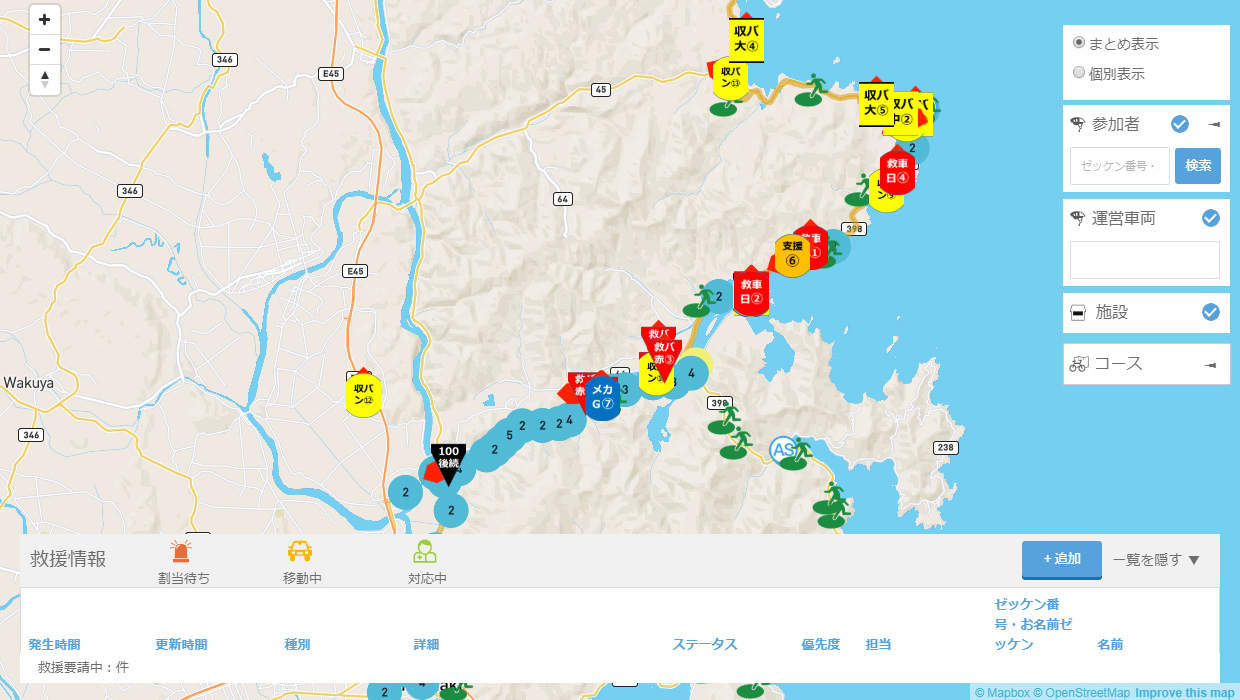This screenshot has width=1240, height=700.
Task: Expand the コース panel
Action: 1212,365
